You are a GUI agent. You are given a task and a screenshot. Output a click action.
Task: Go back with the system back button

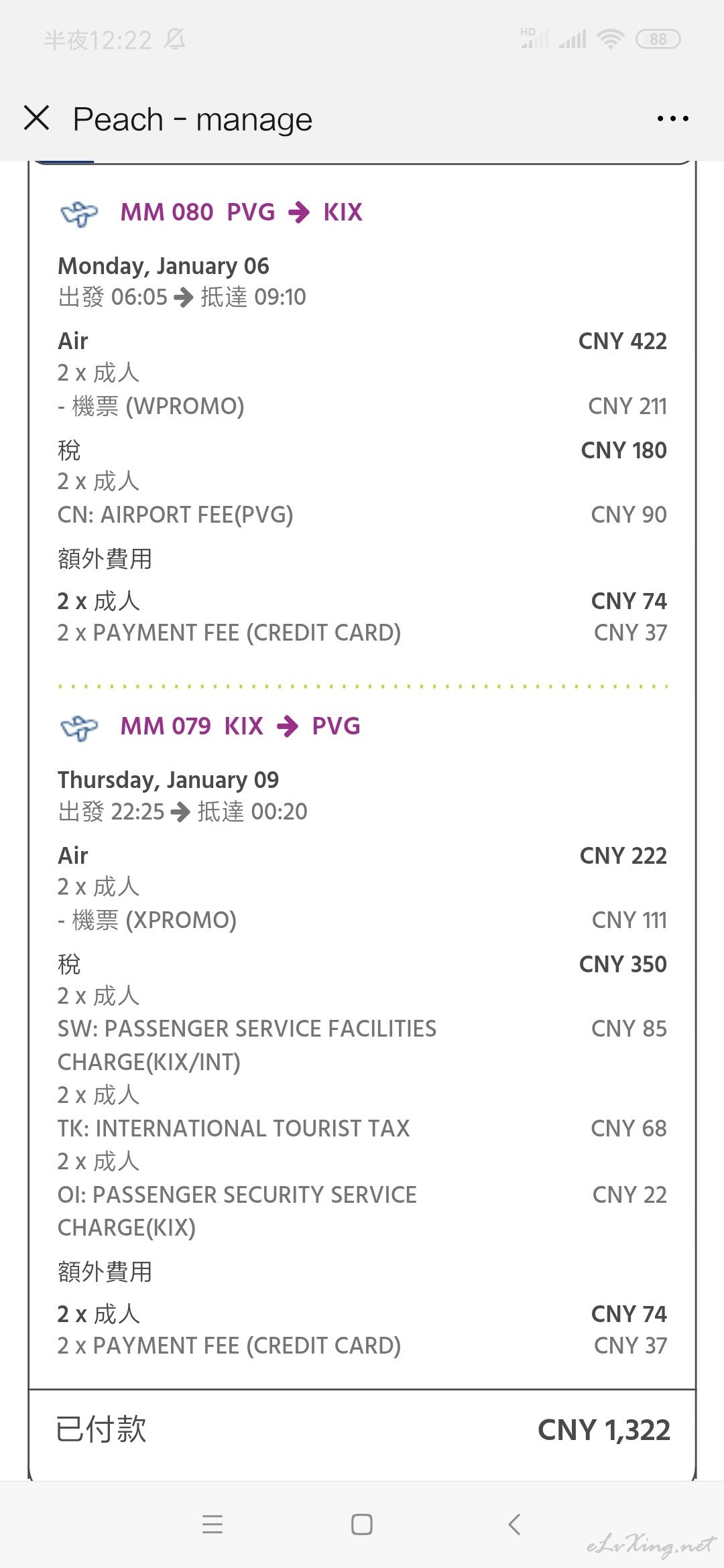(514, 1524)
